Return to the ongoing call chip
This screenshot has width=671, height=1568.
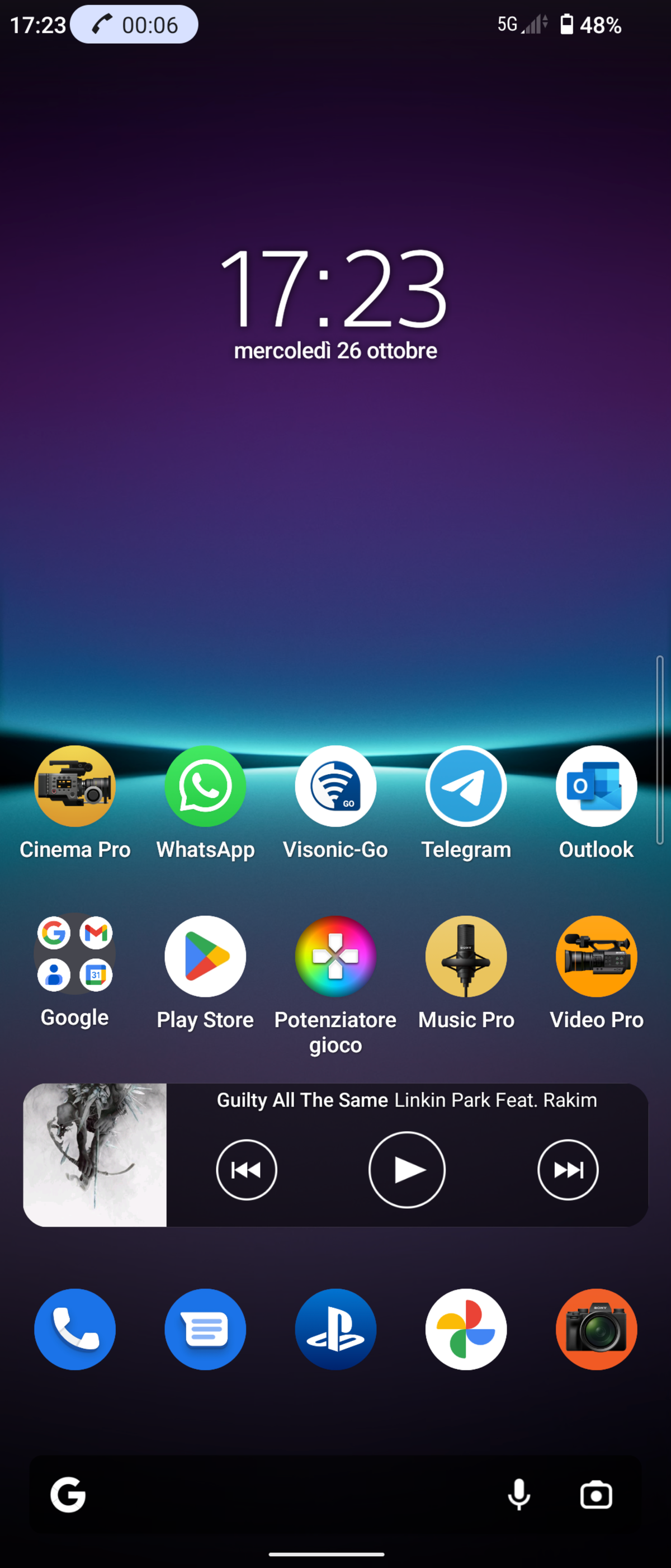click(x=134, y=25)
